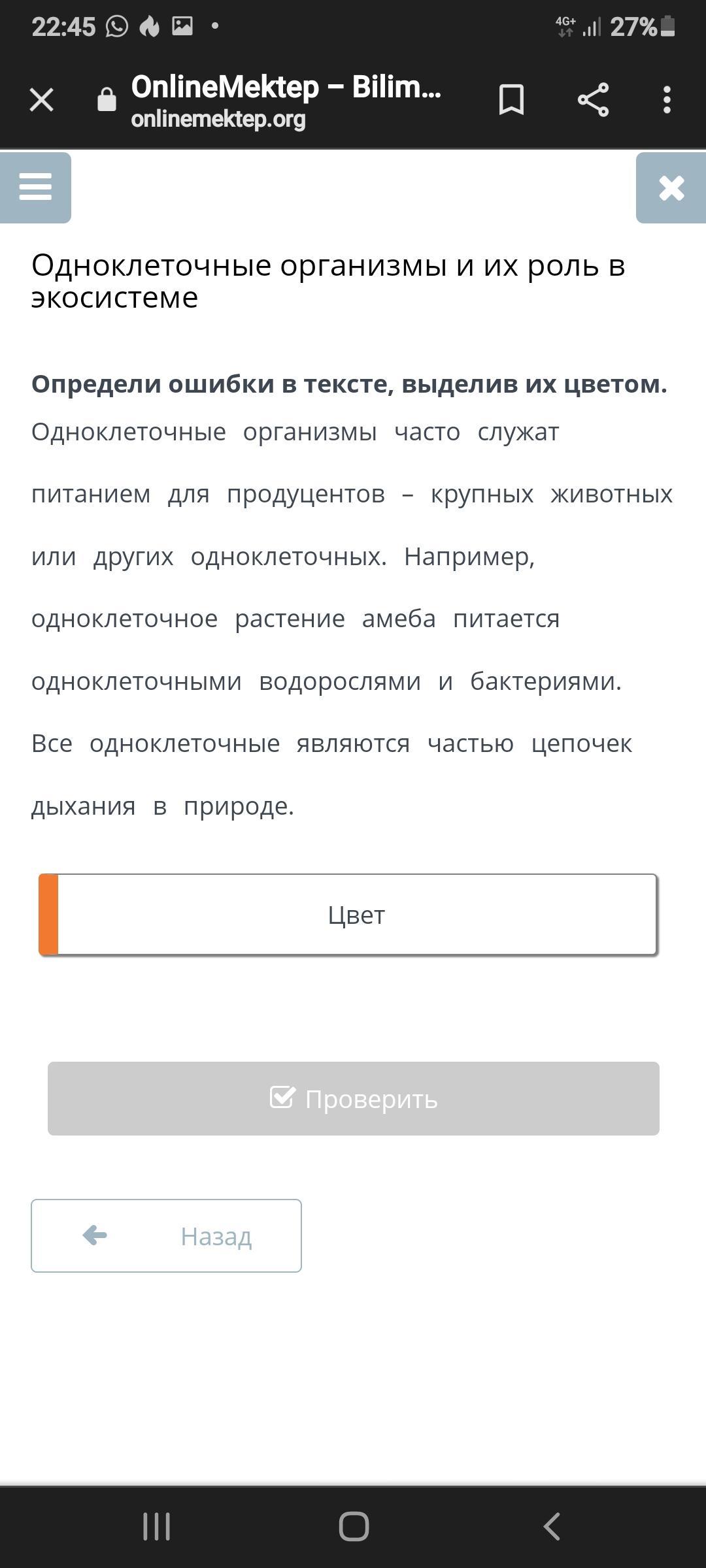
Task: Go back with the Назад button
Action: click(166, 1235)
